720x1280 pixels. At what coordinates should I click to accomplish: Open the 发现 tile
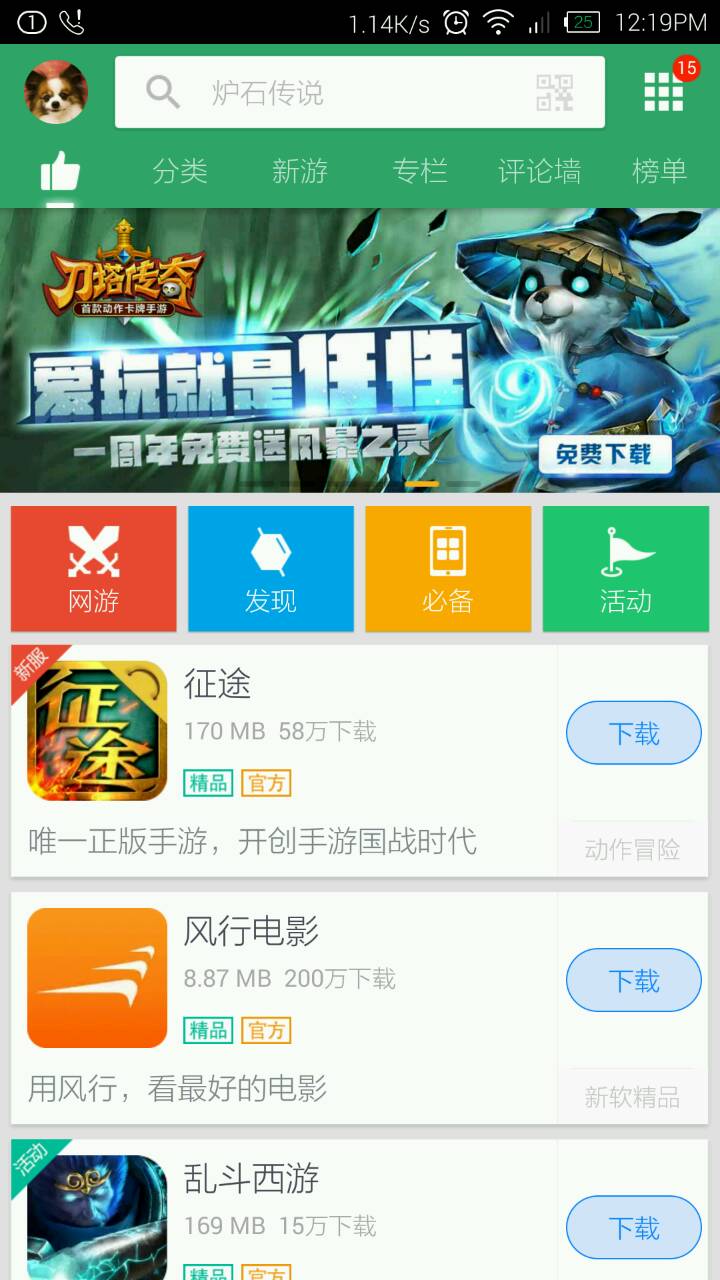pyautogui.click(x=271, y=569)
